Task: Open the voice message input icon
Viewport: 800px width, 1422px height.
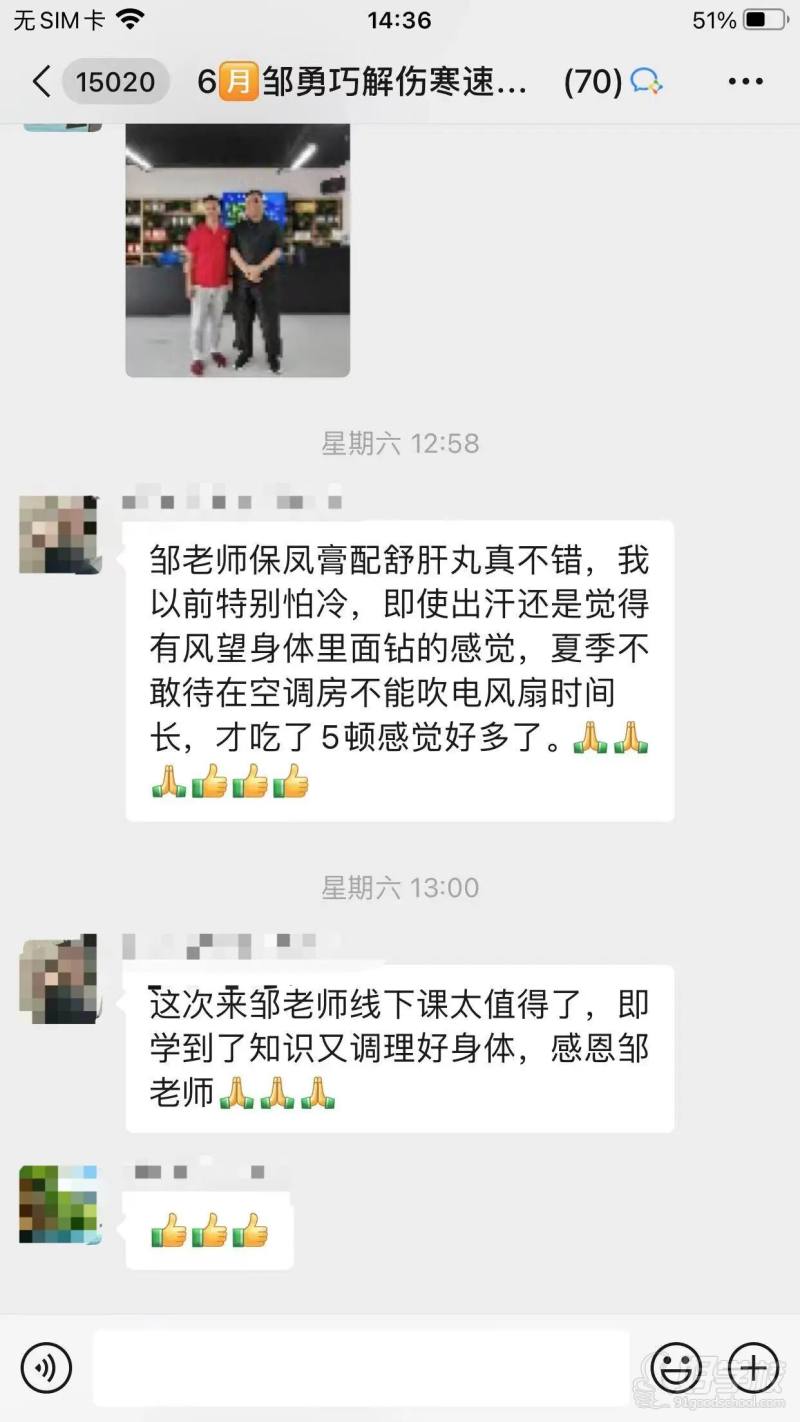Action: click(x=47, y=1367)
